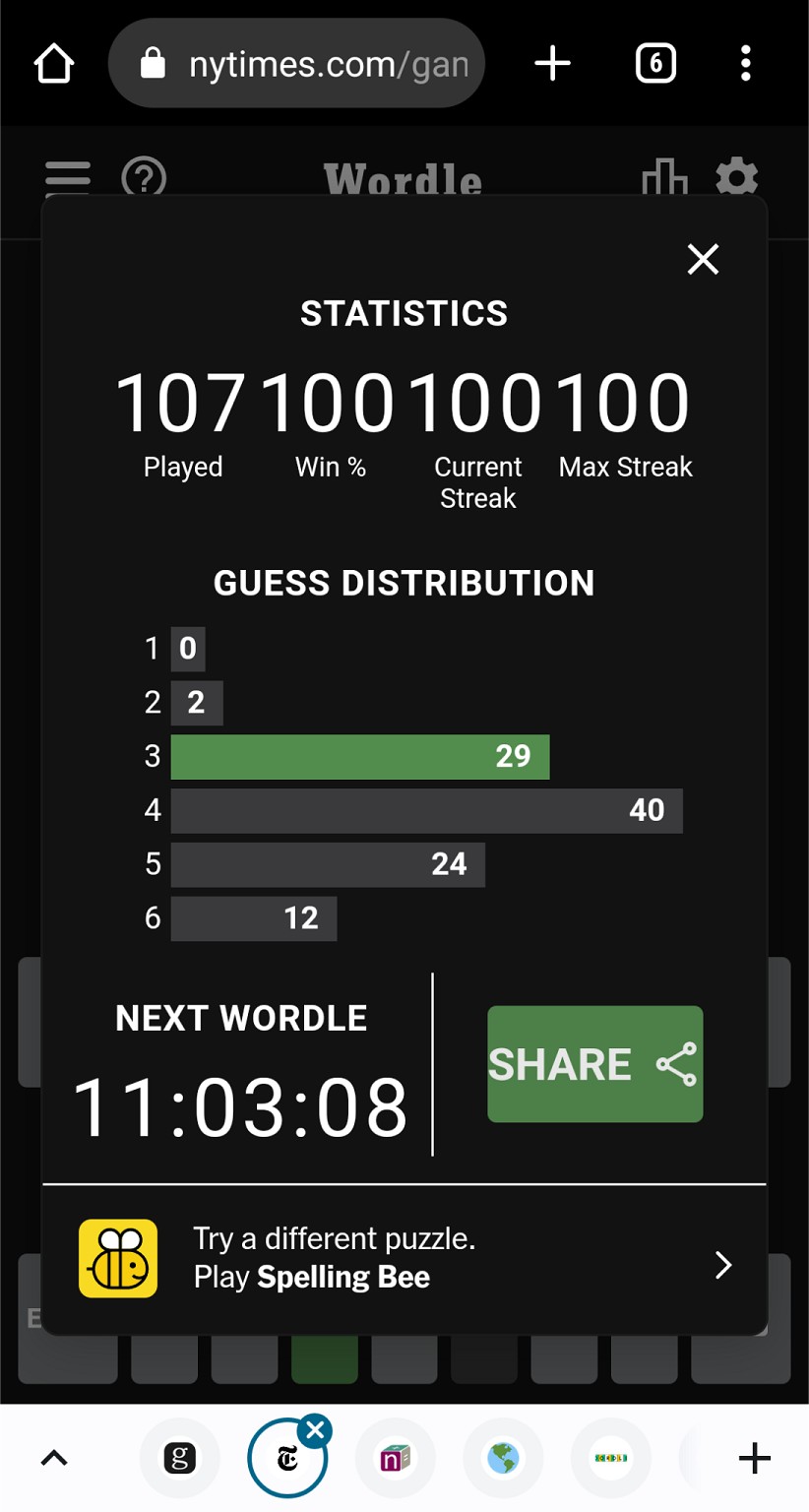The width and height of the screenshot is (809, 1512).
Task: Switch to the cube icon tab
Action: click(395, 1458)
